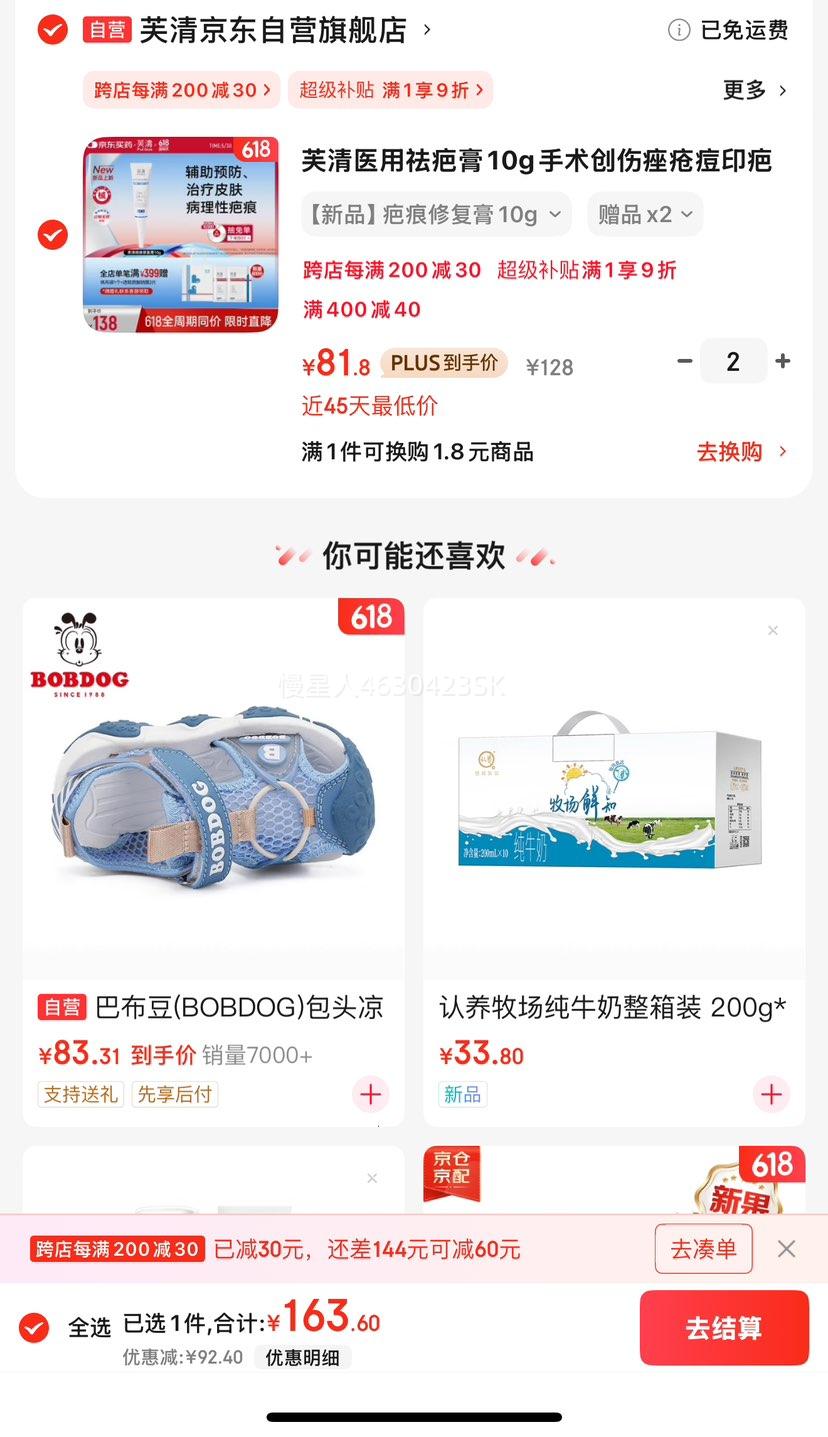Open 更多 promotions for this store

pos(755,90)
